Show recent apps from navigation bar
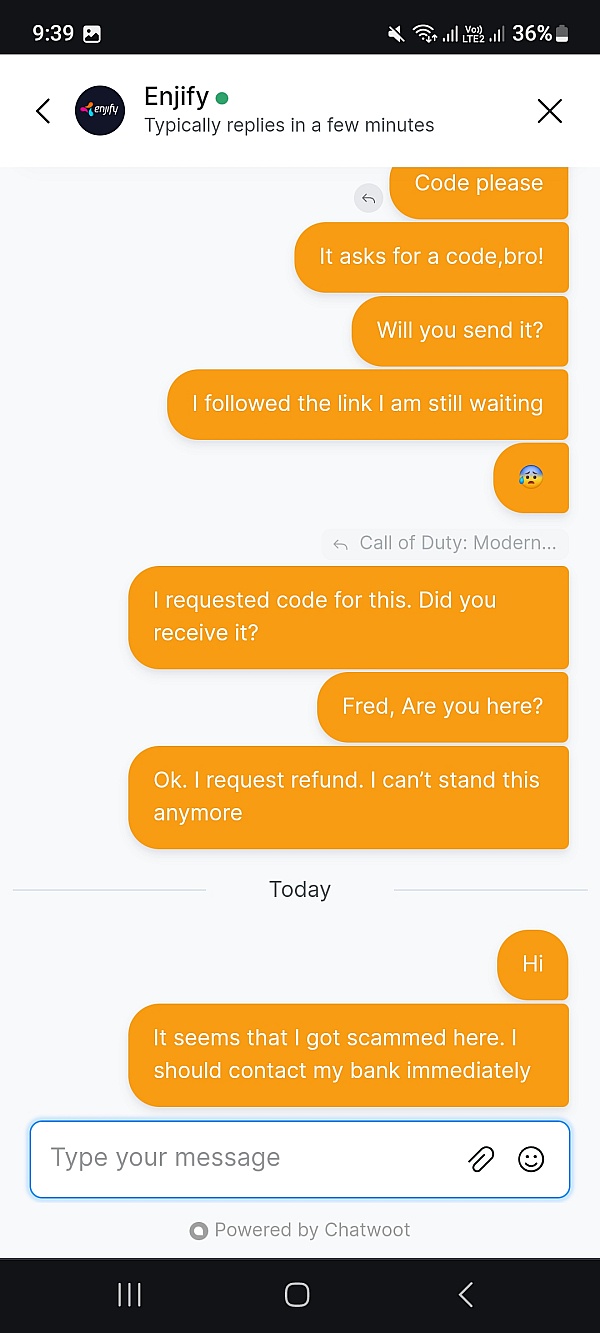 pyautogui.click(x=130, y=1295)
